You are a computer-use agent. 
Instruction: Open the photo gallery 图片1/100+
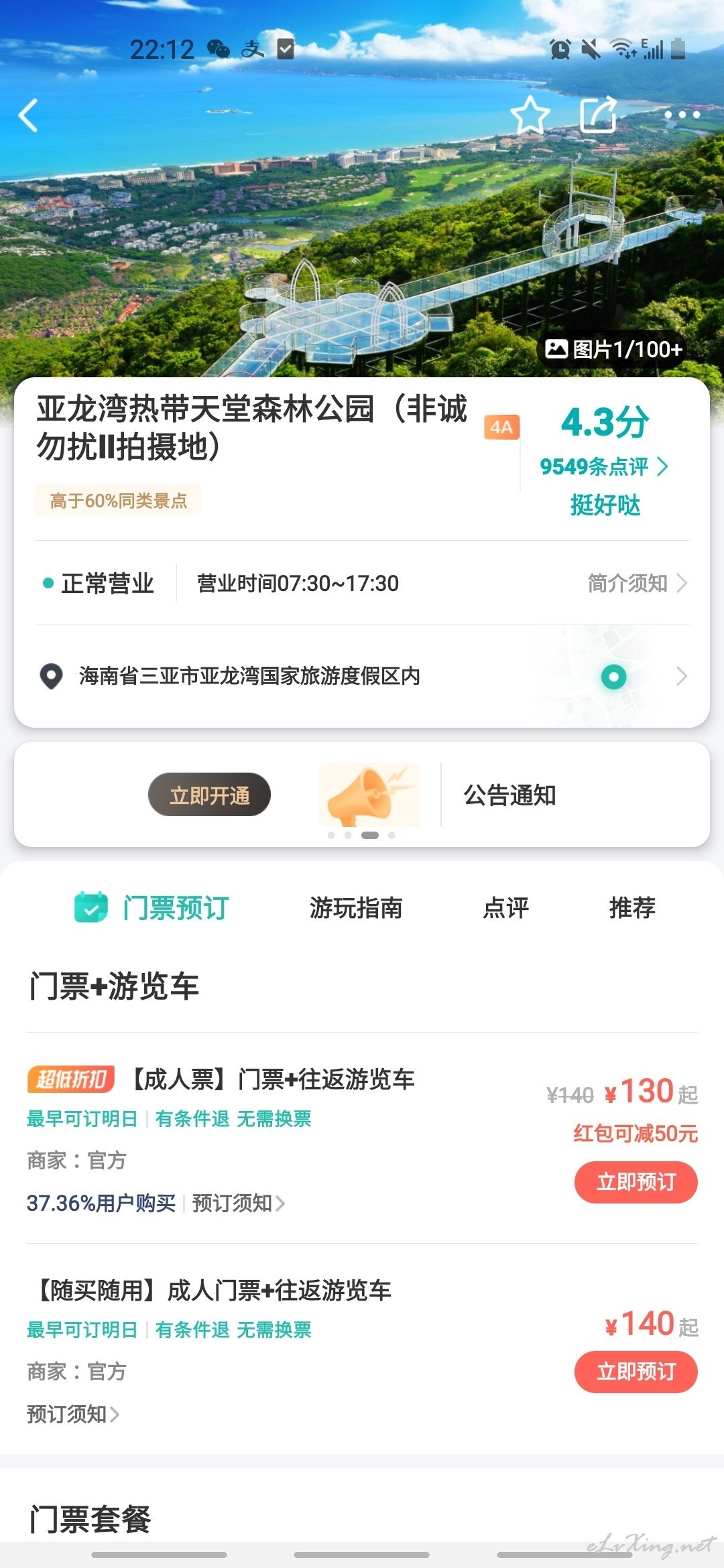[x=613, y=349]
